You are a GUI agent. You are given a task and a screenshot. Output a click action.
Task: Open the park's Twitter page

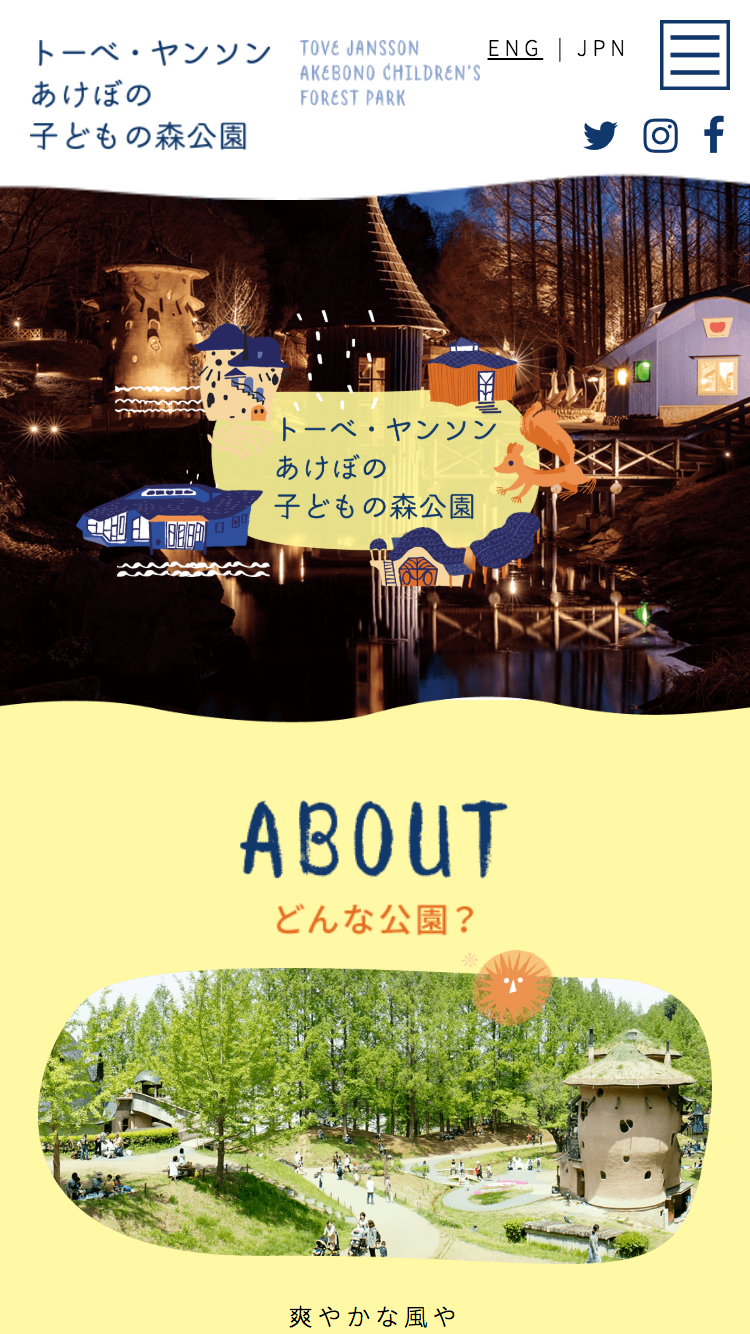[600, 135]
